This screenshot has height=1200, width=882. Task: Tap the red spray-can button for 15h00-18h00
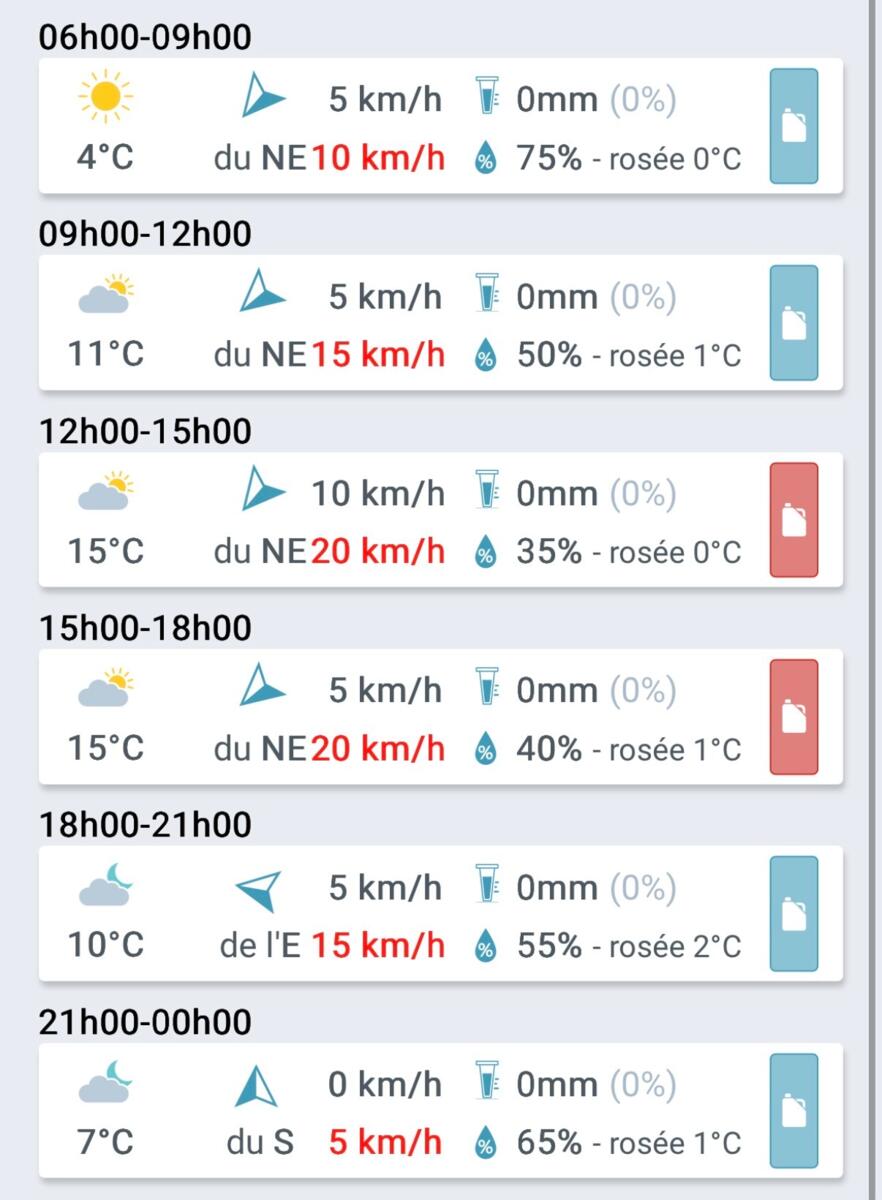[793, 717]
